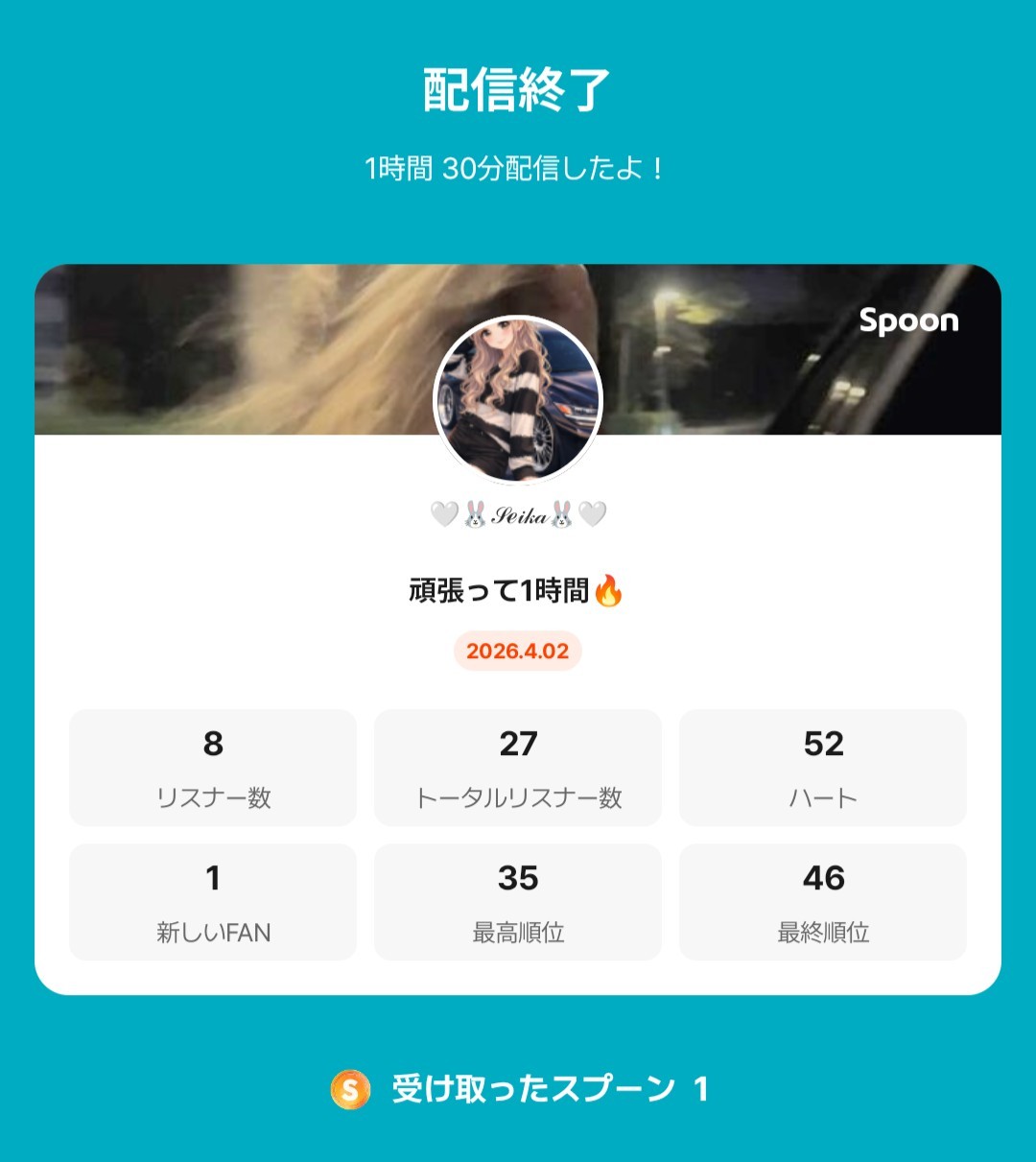Expand the 2026.4.02 date badge
Screen dimensions: 1036x1162
point(518,651)
